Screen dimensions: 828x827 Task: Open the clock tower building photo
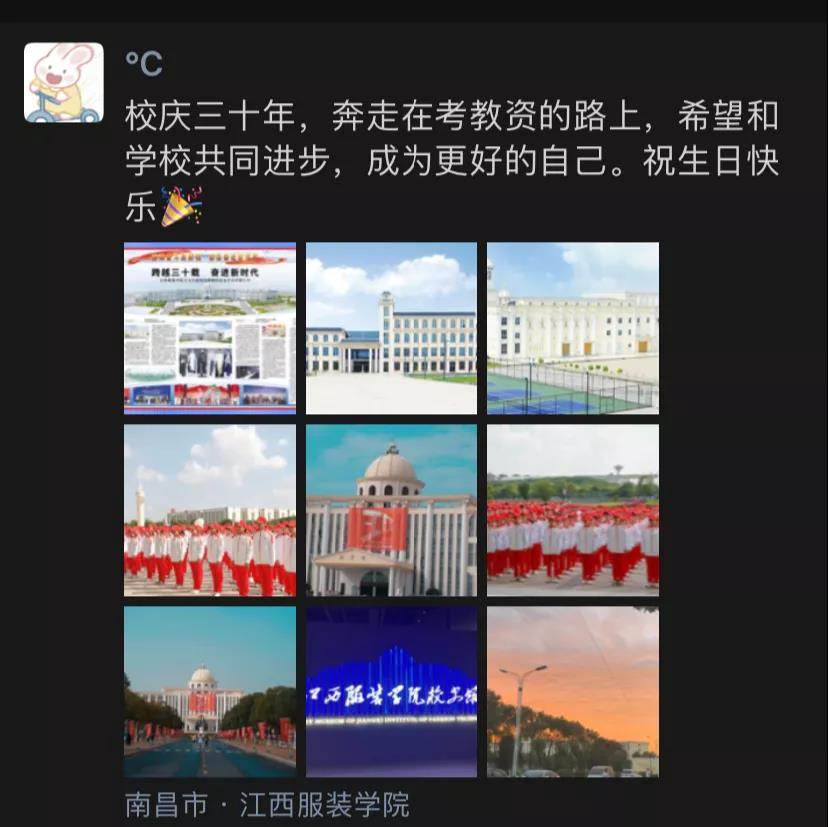391,328
